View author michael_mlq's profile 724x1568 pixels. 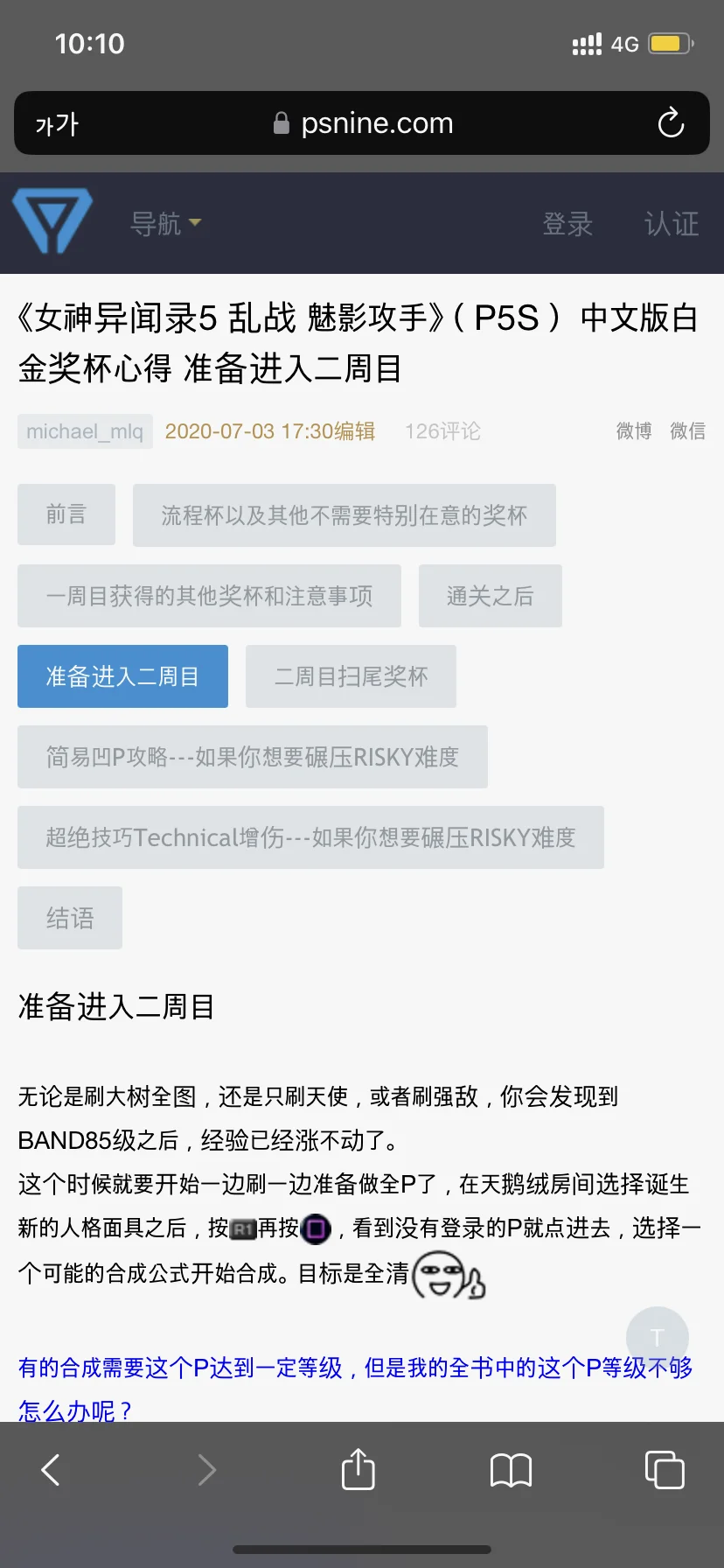tap(85, 431)
